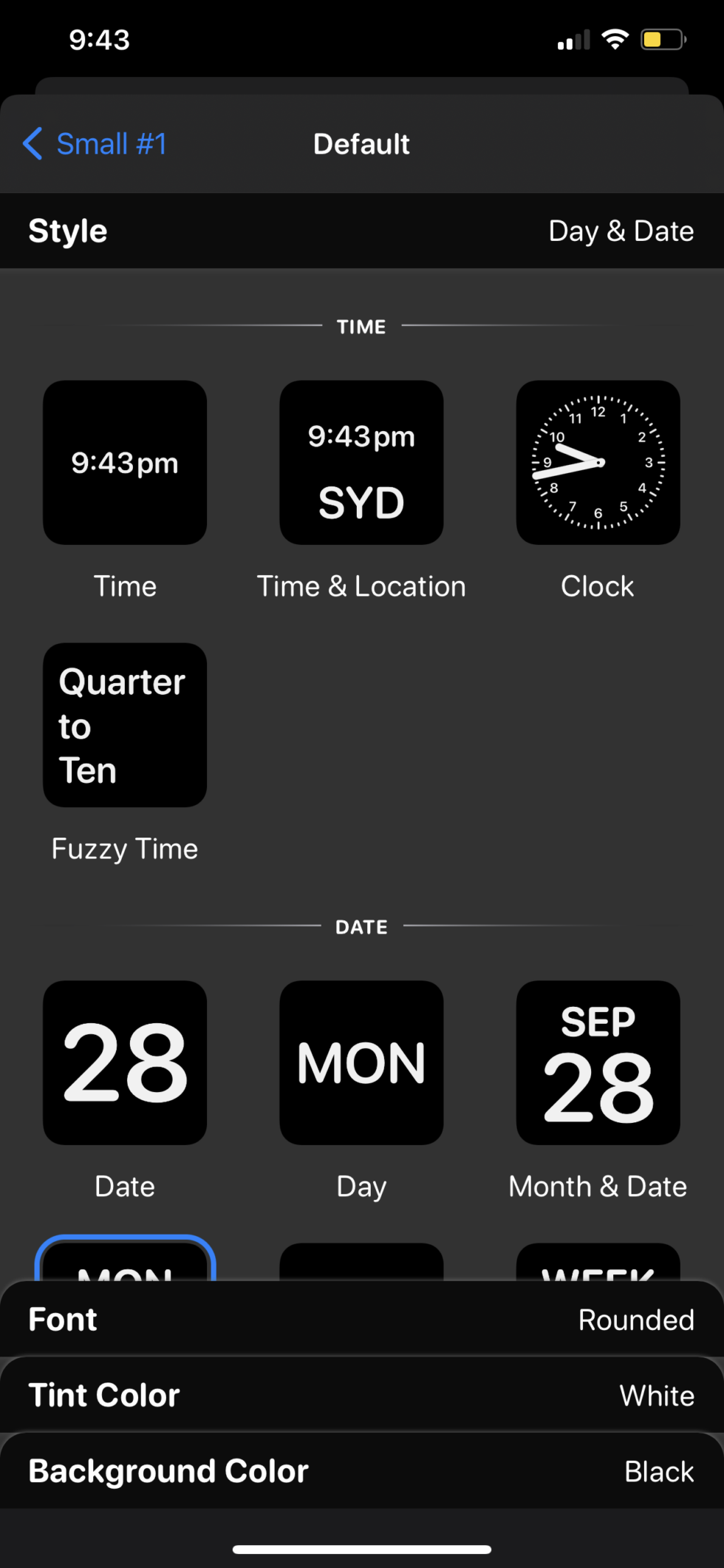Image resolution: width=724 pixels, height=1568 pixels.
Task: Open the Day & Date style value
Action: pos(621,231)
